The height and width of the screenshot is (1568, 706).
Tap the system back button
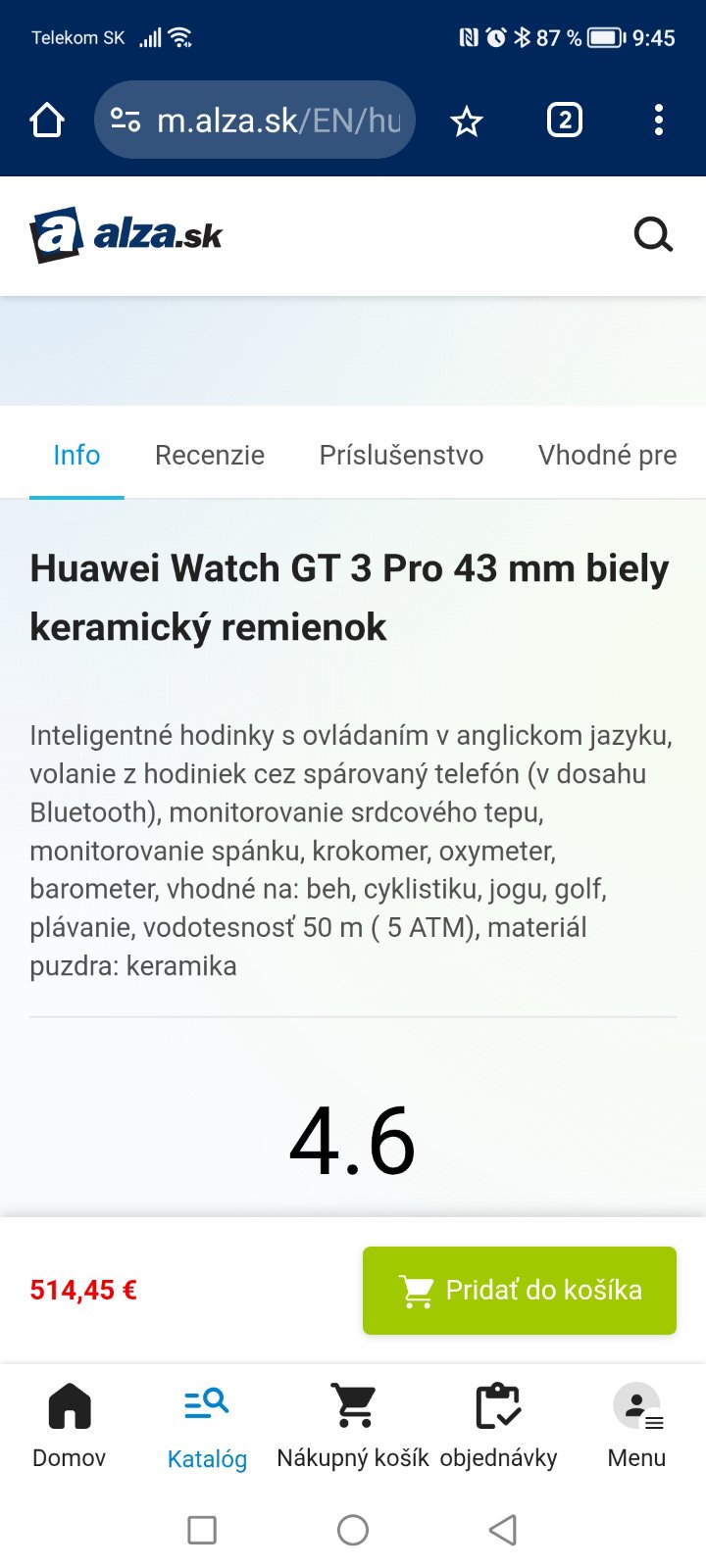click(503, 1530)
